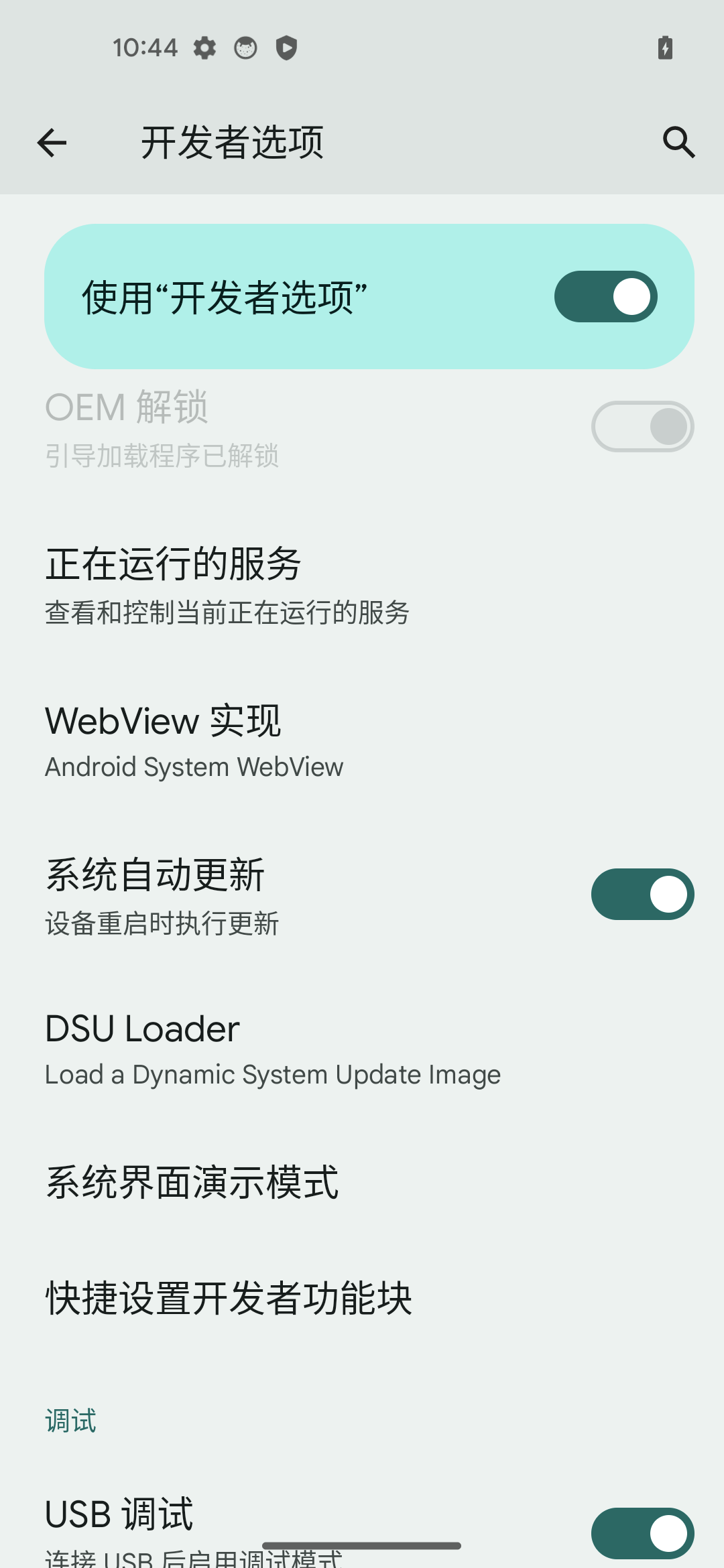The width and height of the screenshot is (724, 1568).
Task: Turn off USB 调试 switch
Action: [642, 1533]
